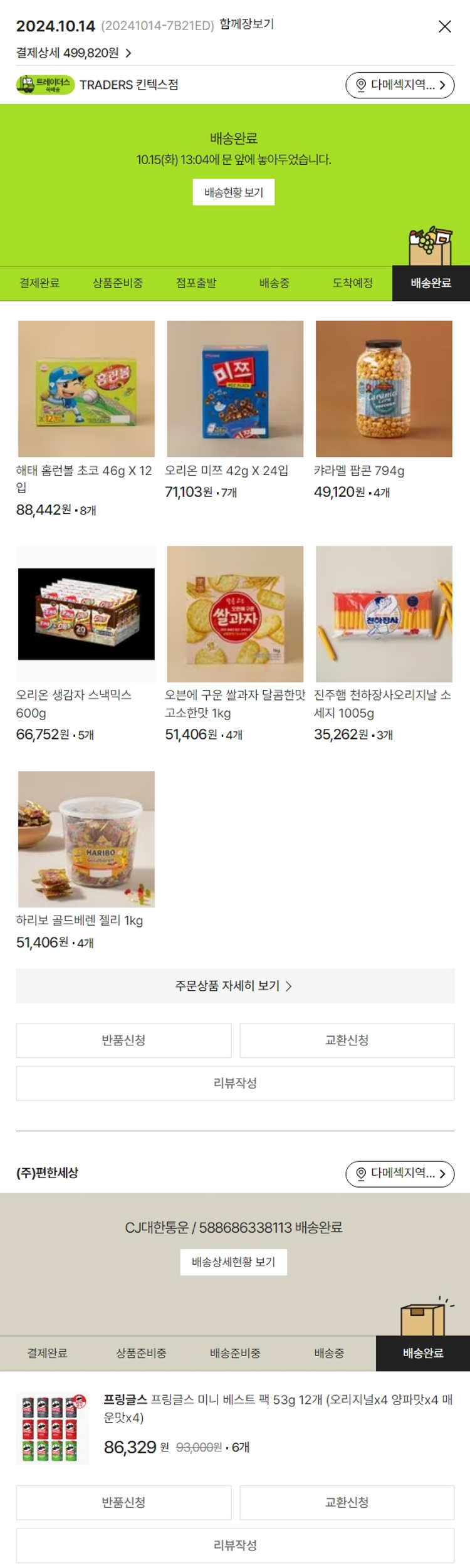
Task: Request exchange for 프링글스 order
Action: point(347,1503)
